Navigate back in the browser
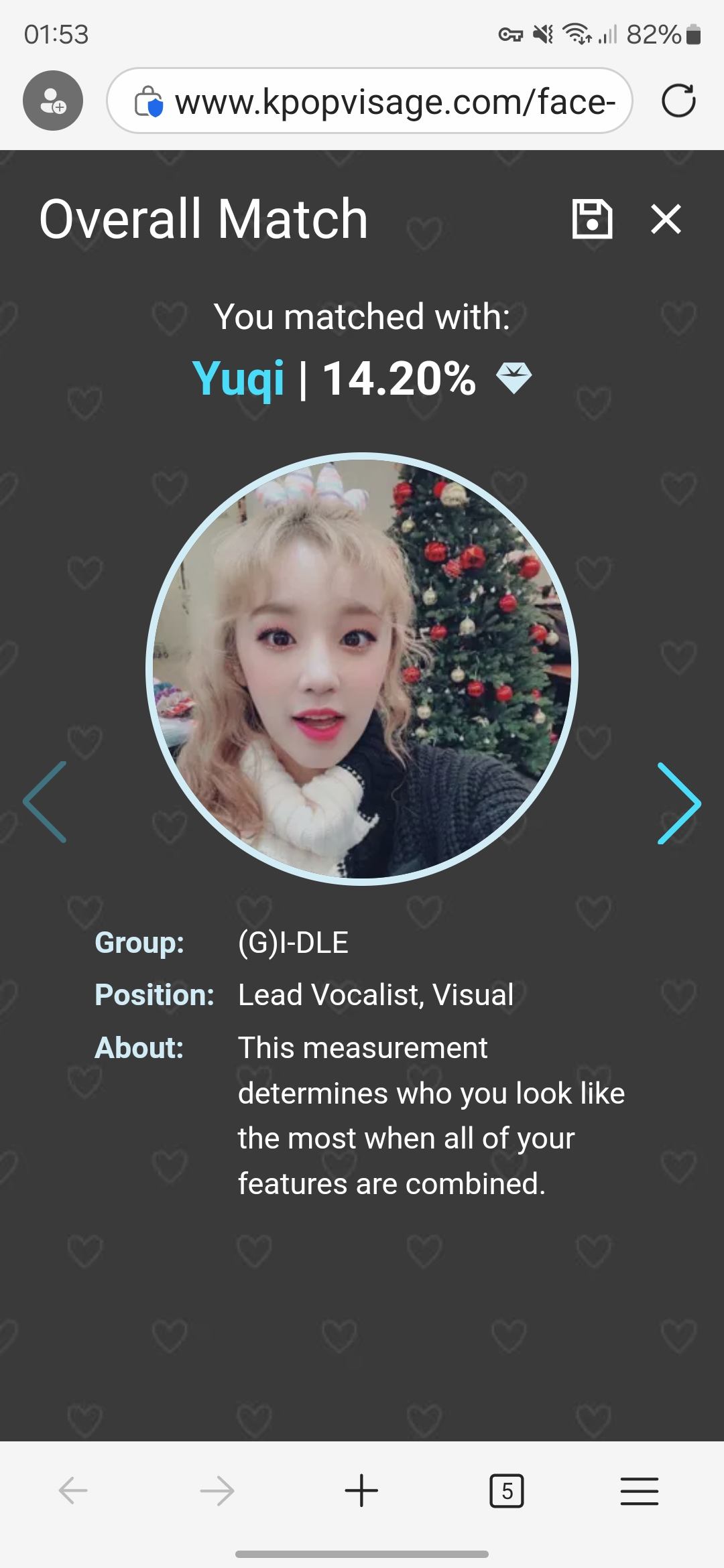This screenshot has width=724, height=1568. pos(73,1491)
